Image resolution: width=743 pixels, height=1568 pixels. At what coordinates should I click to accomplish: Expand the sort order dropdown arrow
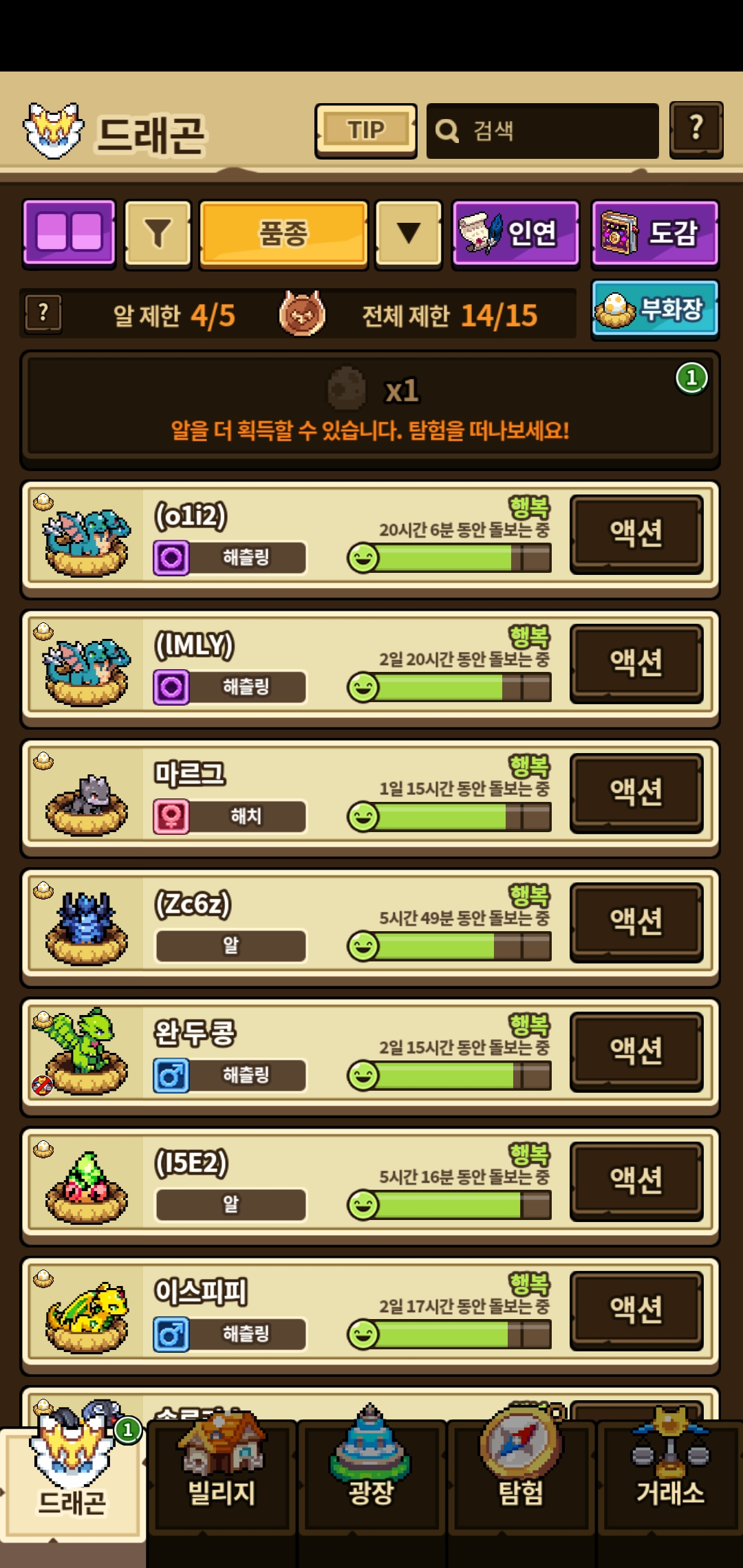click(409, 234)
